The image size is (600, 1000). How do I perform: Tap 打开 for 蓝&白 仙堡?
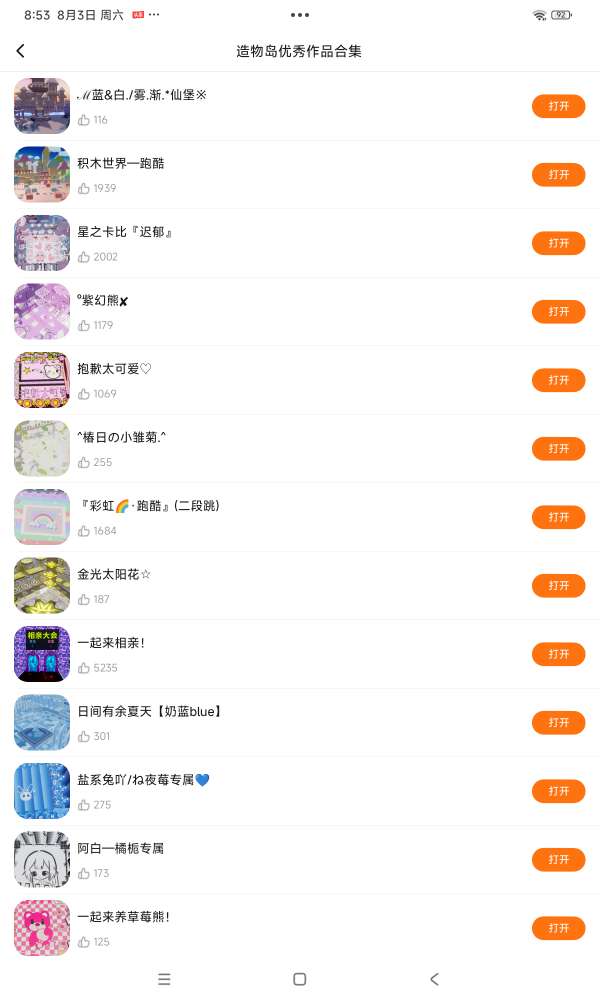tap(558, 106)
